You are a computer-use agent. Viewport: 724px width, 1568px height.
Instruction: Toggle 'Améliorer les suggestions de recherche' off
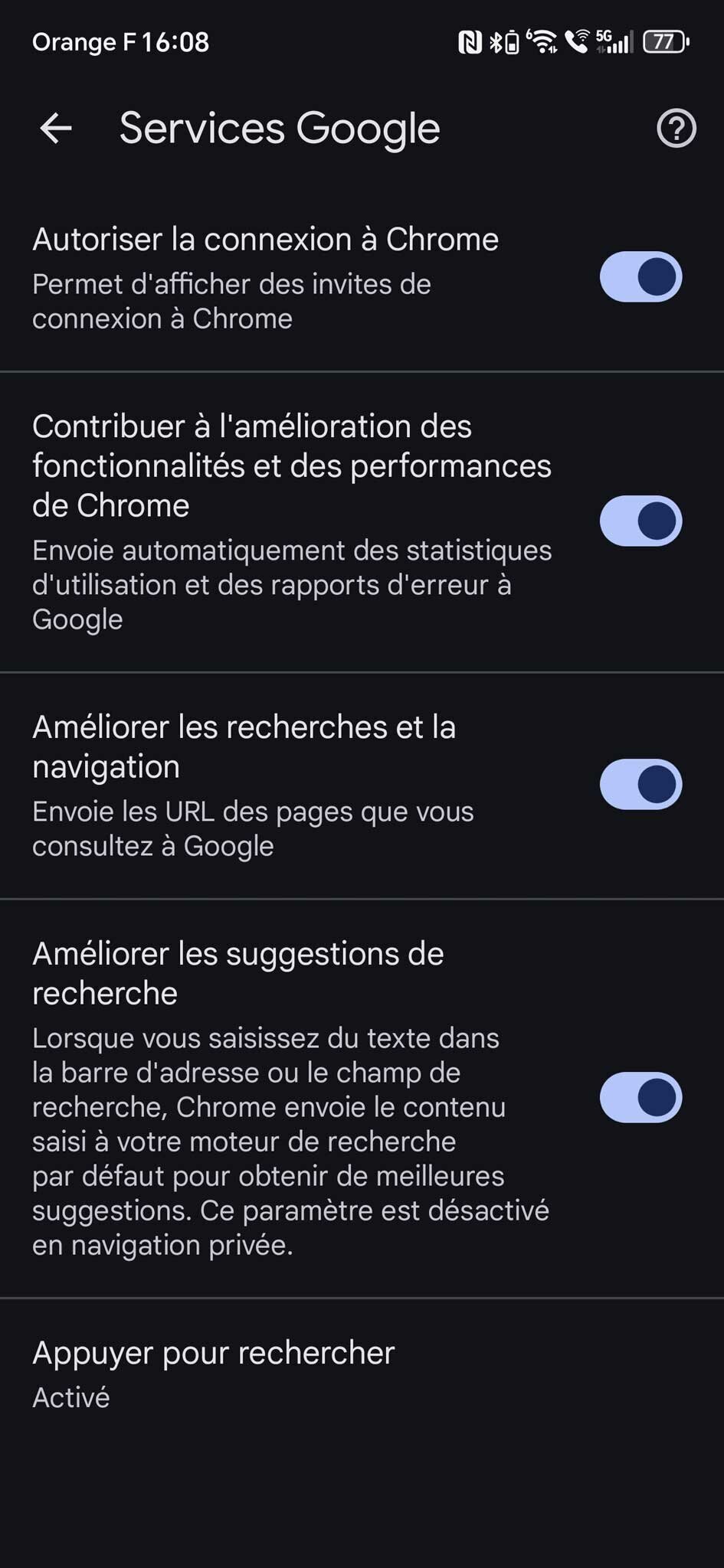pyautogui.click(x=640, y=1098)
